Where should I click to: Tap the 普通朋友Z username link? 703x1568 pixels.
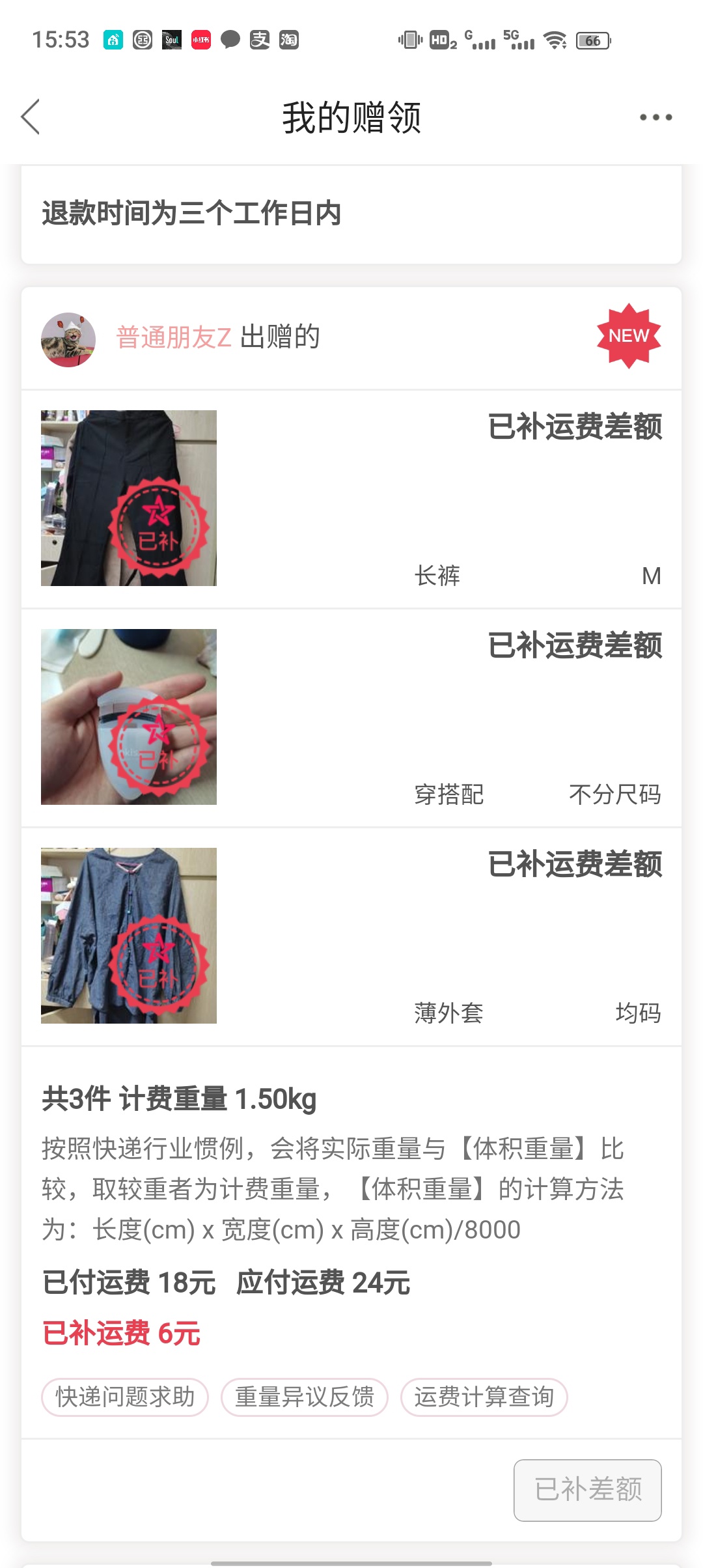[x=174, y=338]
